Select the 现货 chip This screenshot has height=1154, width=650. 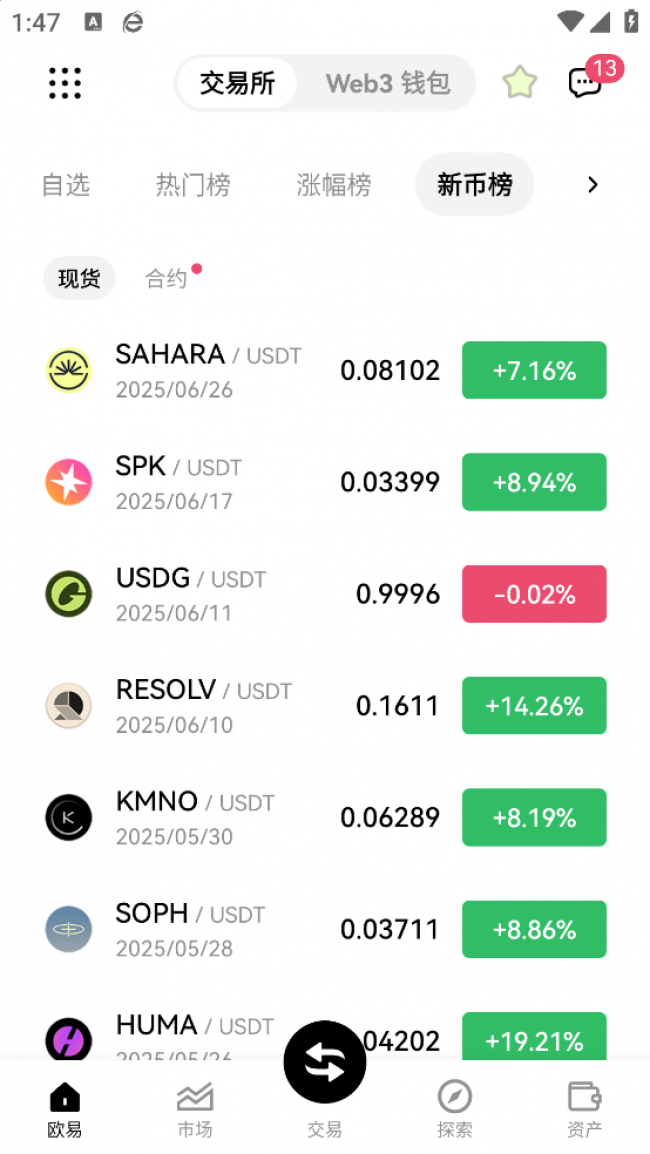(x=79, y=279)
